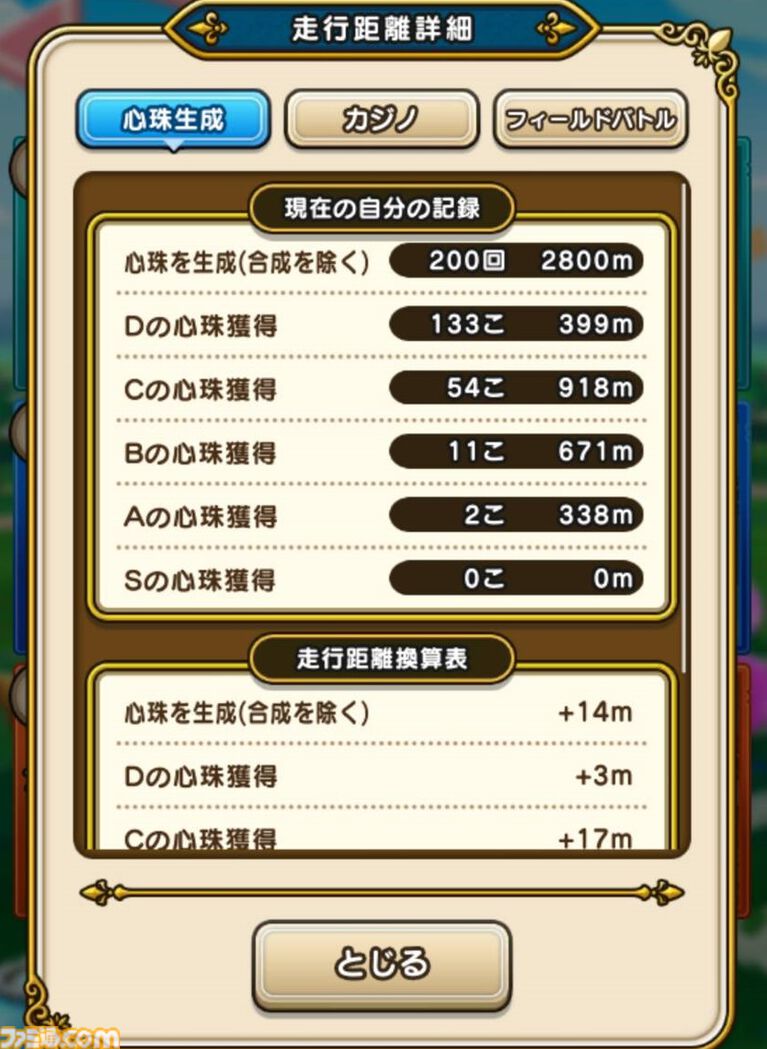
Task: Switch to the カジノ tab
Action: (381, 120)
